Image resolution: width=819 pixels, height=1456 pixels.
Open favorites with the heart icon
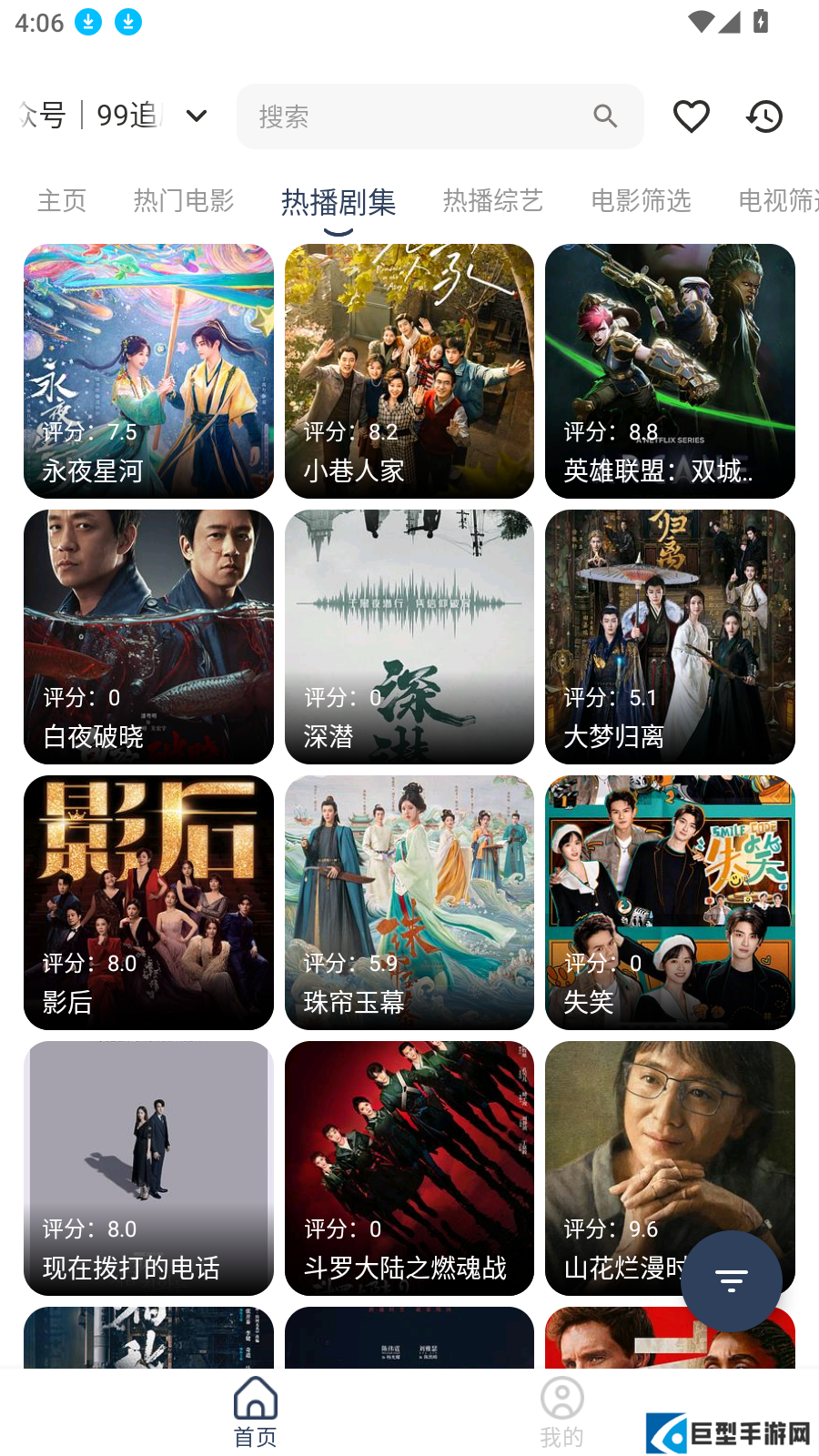point(691,116)
